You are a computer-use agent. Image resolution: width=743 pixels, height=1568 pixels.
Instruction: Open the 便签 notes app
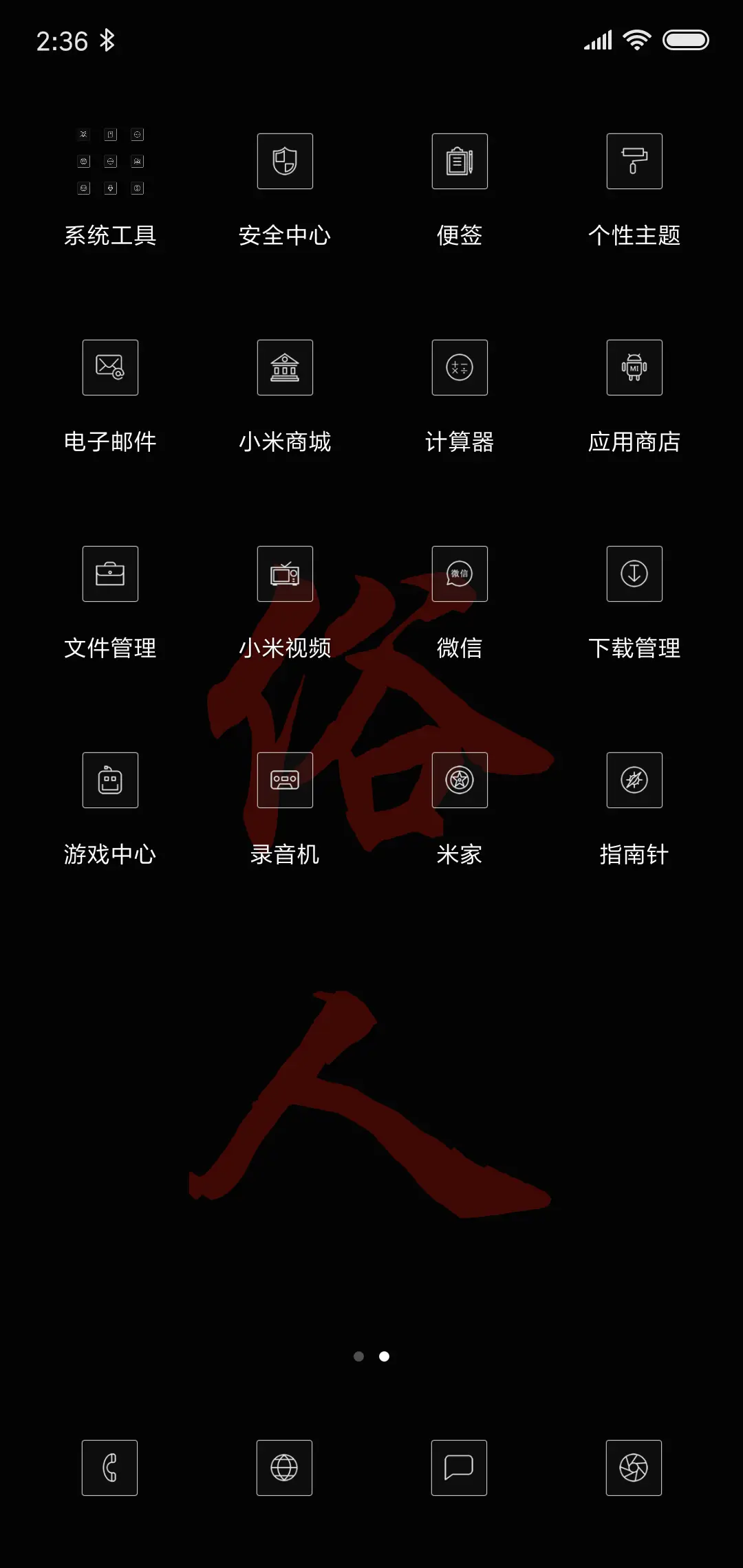pyautogui.click(x=459, y=162)
